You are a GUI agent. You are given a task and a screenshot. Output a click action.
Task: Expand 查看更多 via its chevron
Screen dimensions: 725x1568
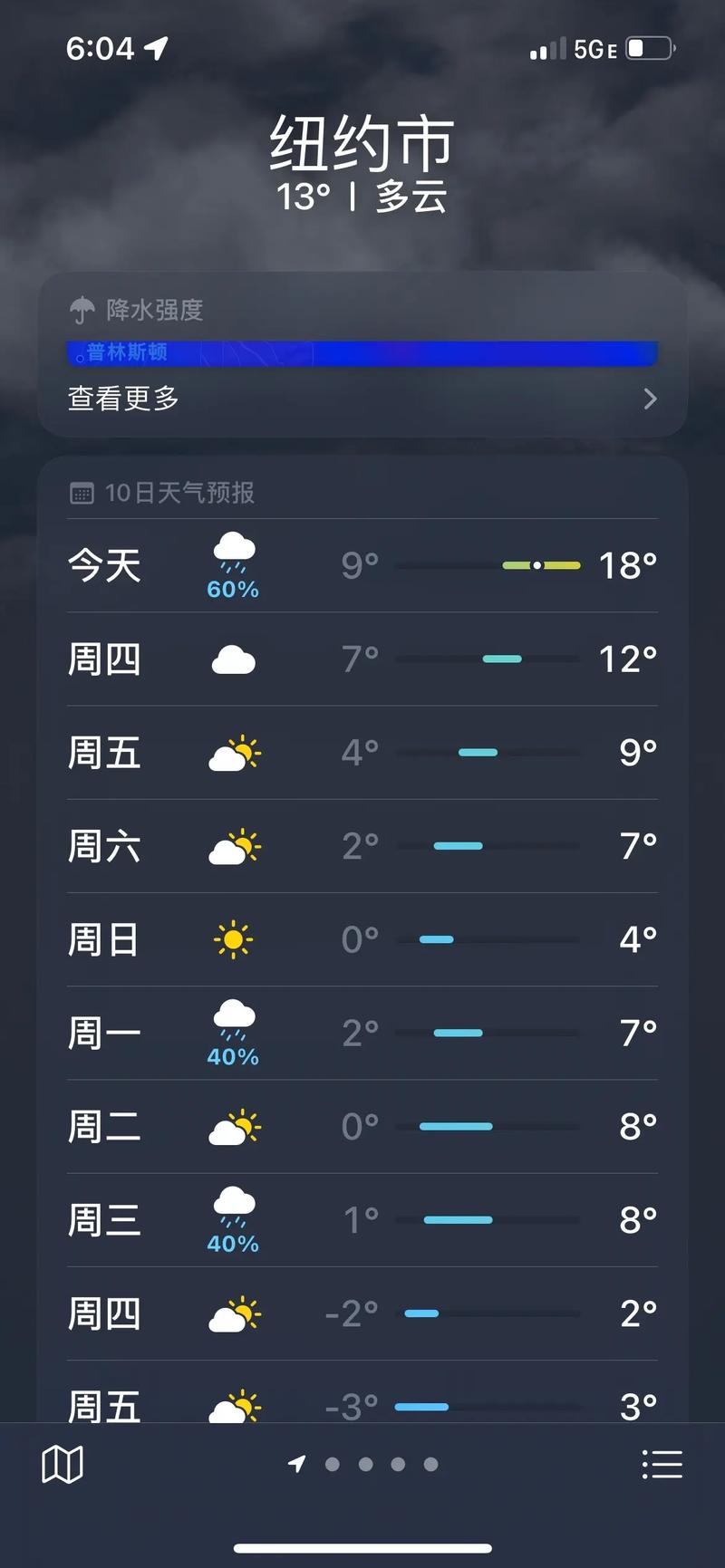(x=649, y=399)
